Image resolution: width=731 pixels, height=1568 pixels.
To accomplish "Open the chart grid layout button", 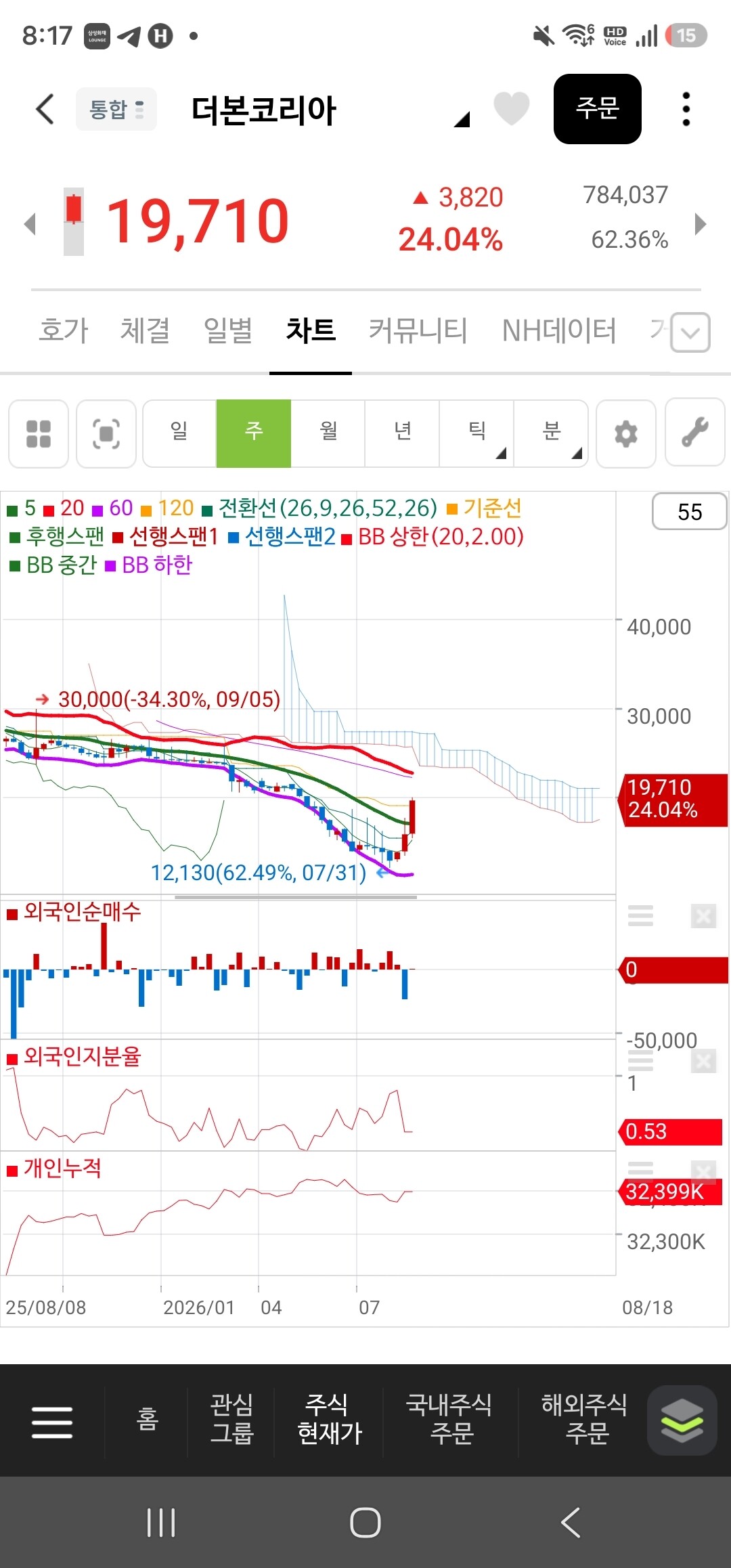I will point(39,433).
